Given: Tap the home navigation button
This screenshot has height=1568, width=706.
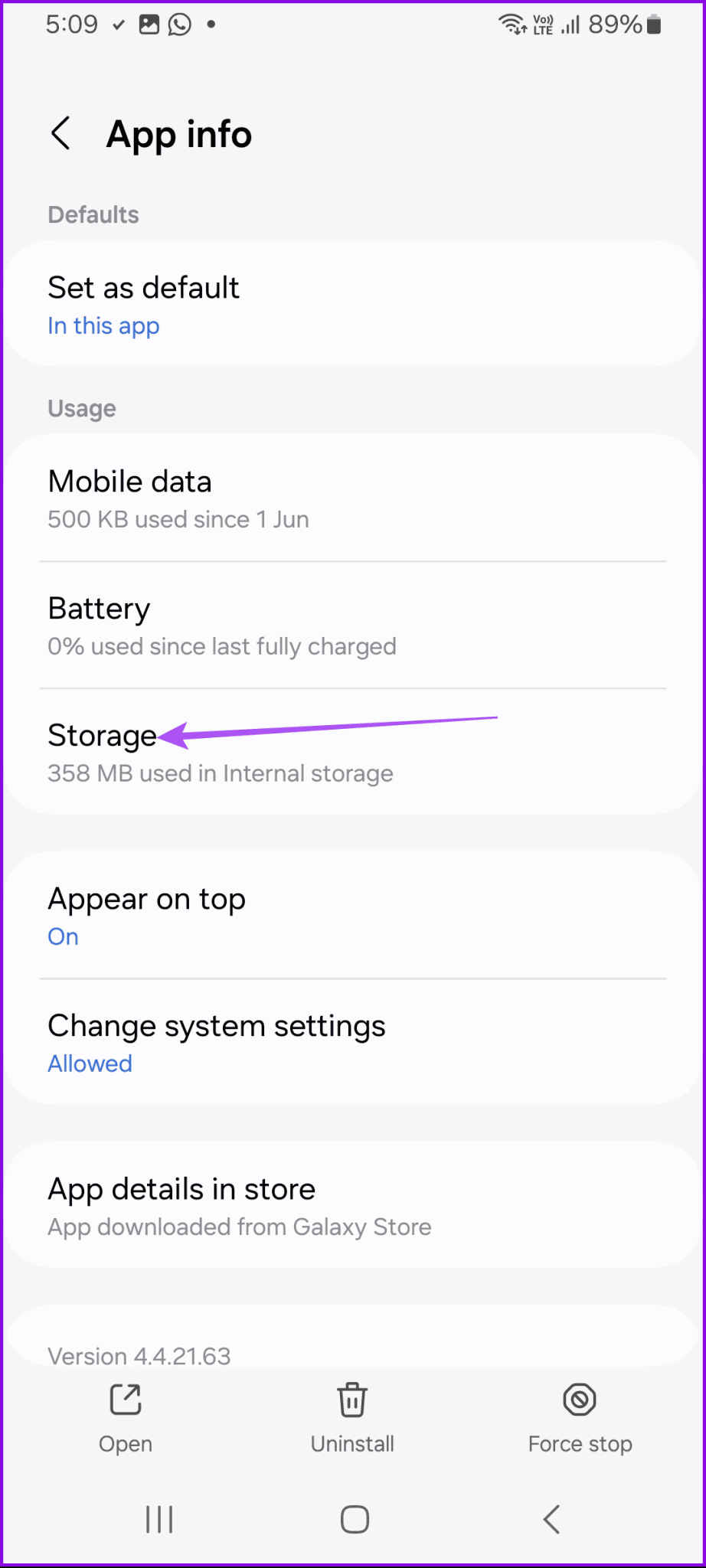Looking at the screenshot, I should [353, 1519].
